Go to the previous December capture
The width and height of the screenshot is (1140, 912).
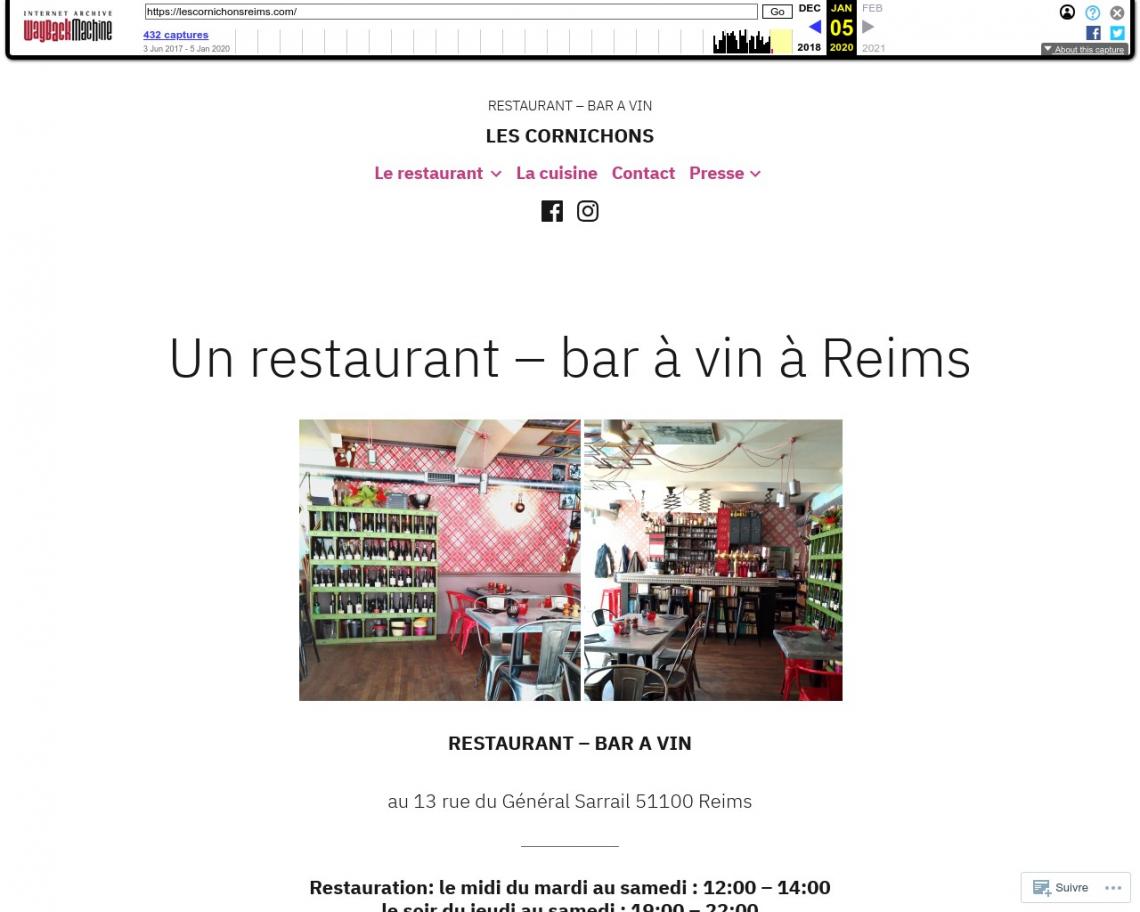814,27
